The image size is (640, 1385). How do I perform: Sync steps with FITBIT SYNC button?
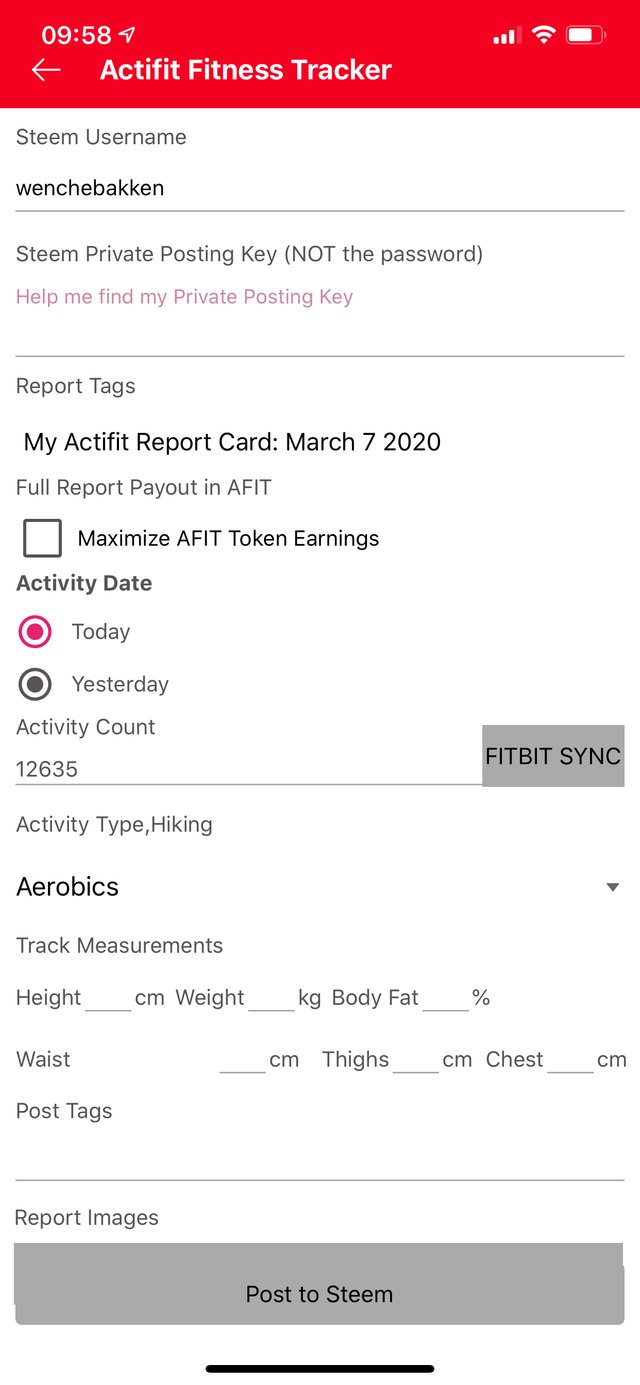(x=553, y=756)
